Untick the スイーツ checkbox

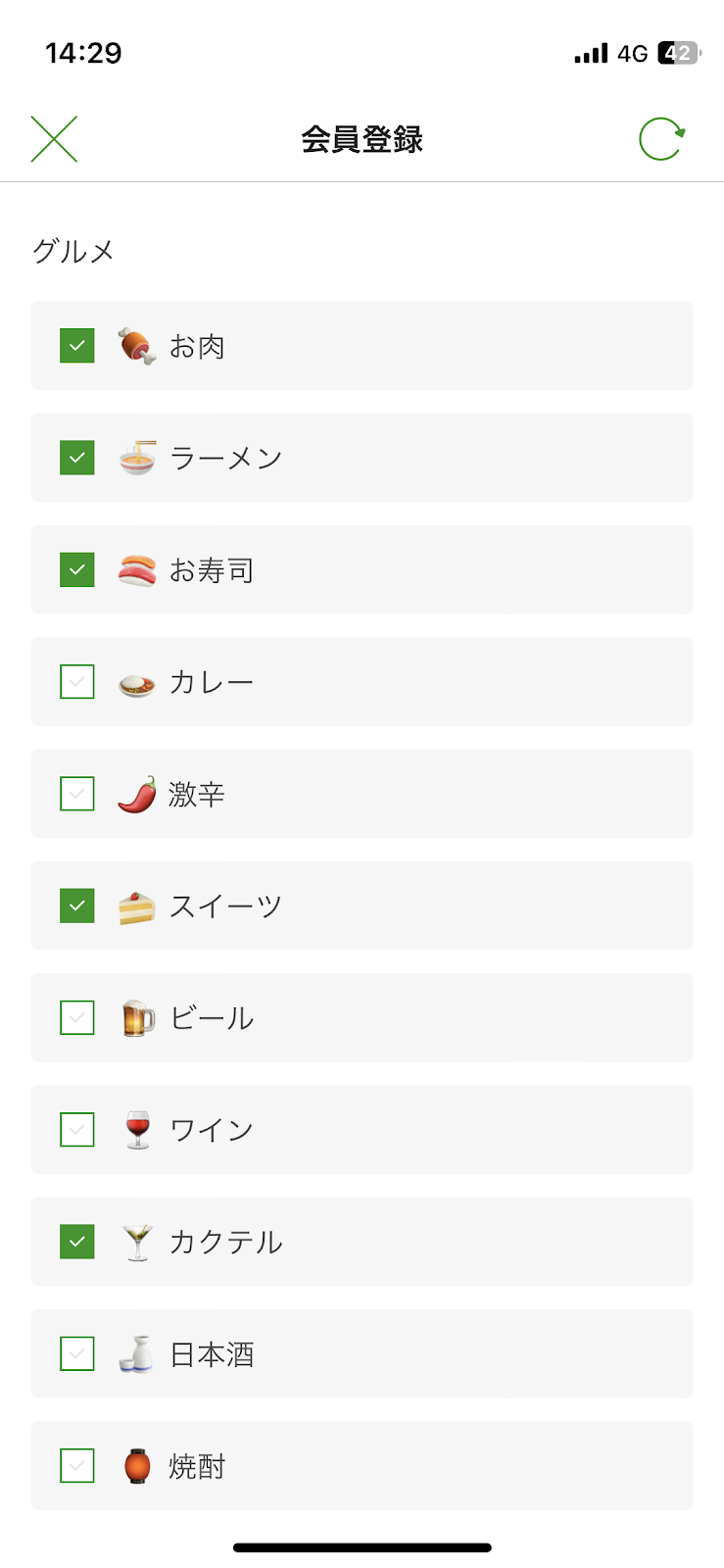[x=77, y=906]
